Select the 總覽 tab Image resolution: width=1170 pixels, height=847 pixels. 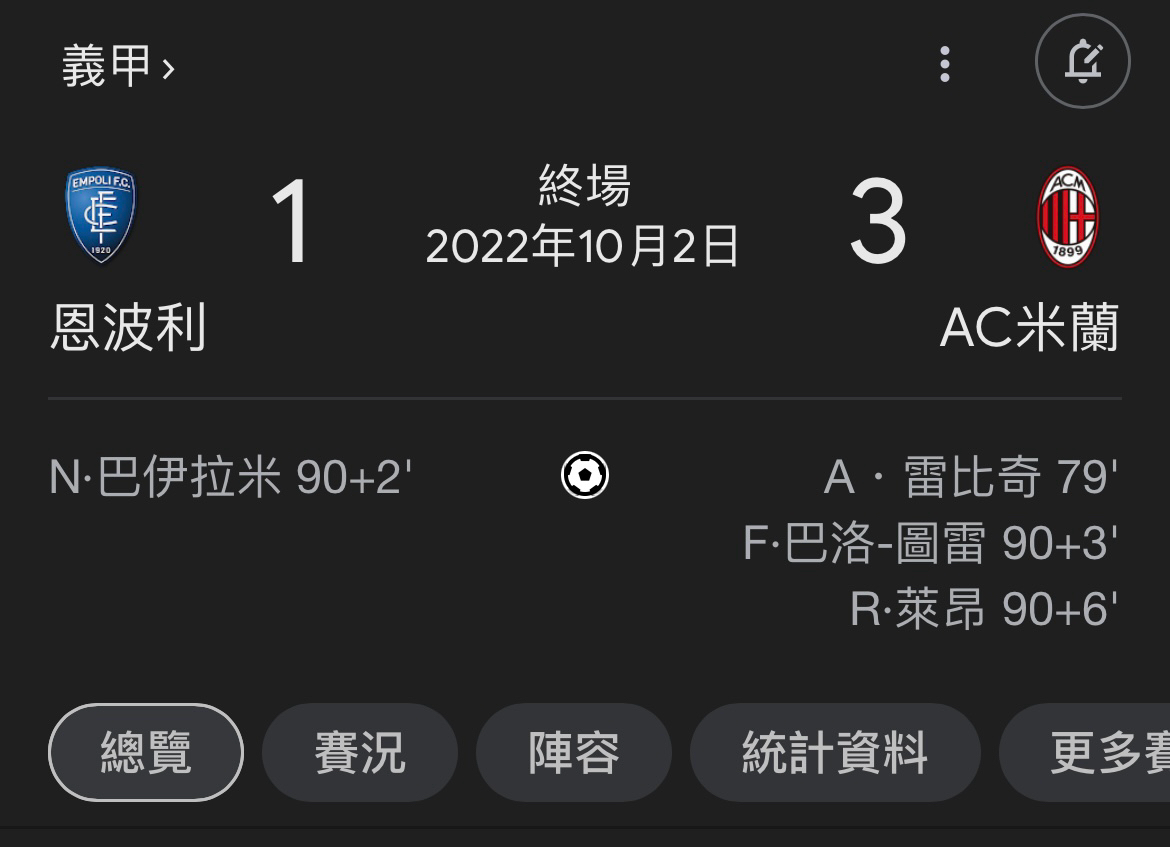coord(146,752)
